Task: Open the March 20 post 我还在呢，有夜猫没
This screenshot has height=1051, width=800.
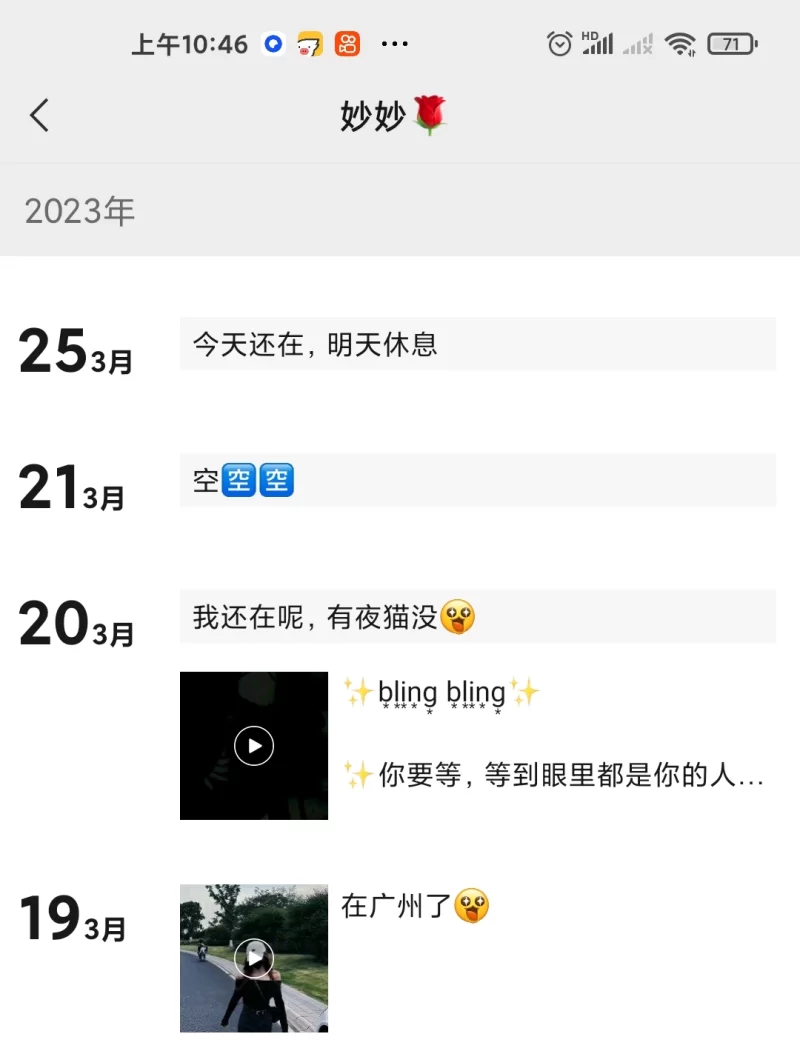Action: (x=477, y=617)
